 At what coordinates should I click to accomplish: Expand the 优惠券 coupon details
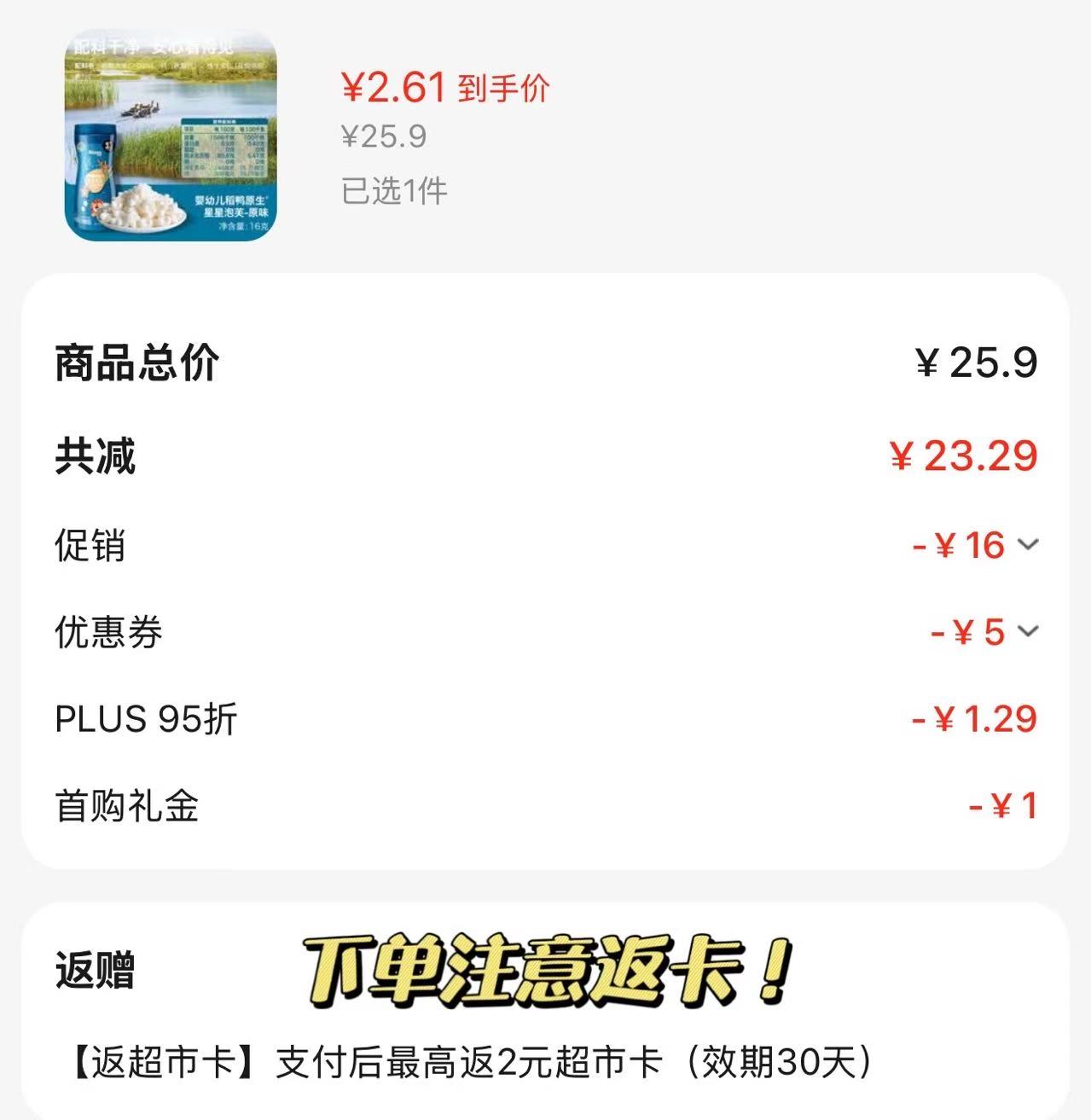coord(1029,631)
